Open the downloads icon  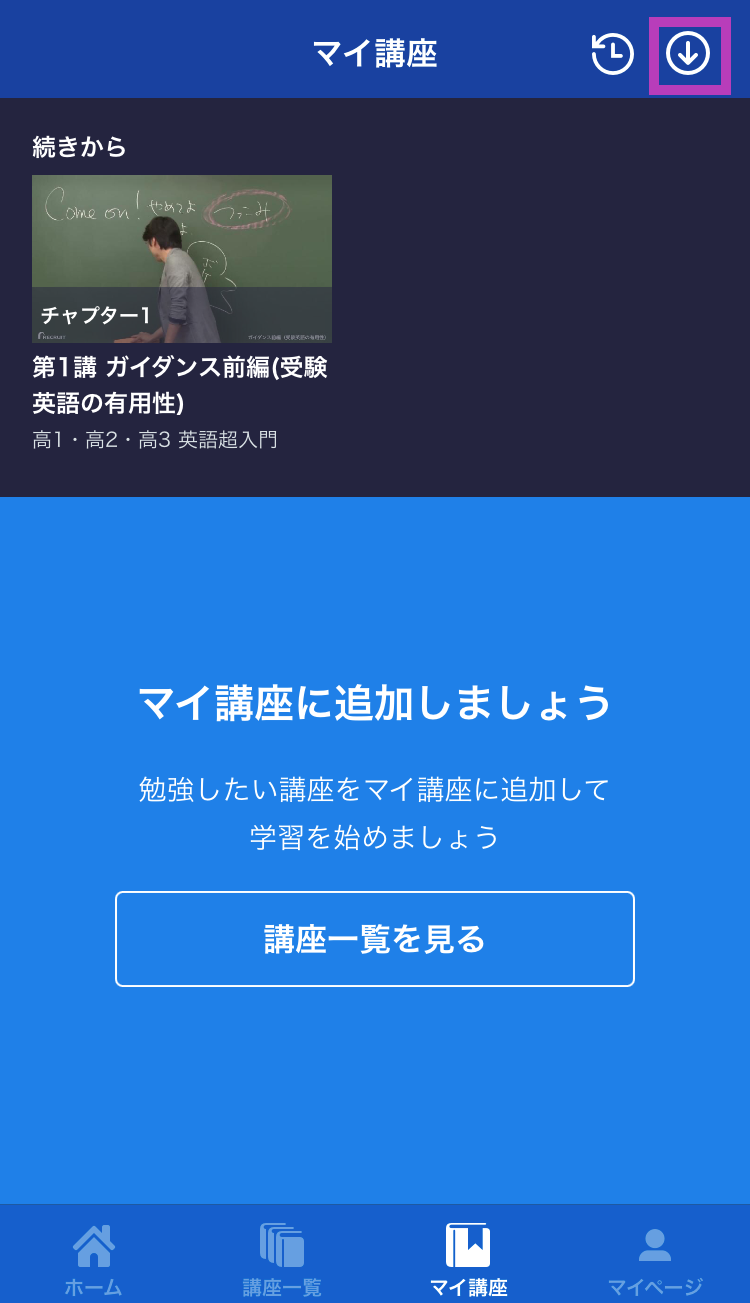[x=688, y=54]
